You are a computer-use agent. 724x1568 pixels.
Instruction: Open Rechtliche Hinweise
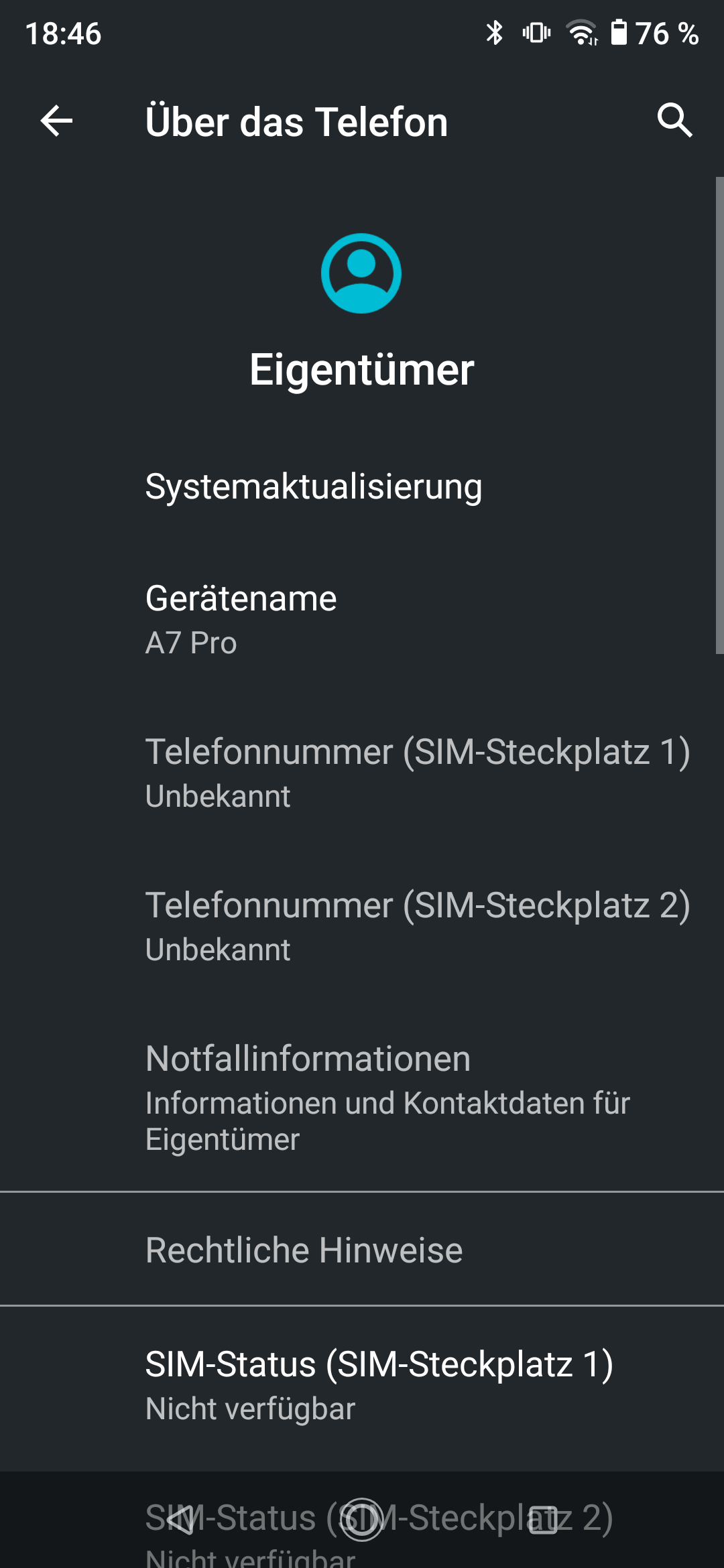(x=362, y=1250)
